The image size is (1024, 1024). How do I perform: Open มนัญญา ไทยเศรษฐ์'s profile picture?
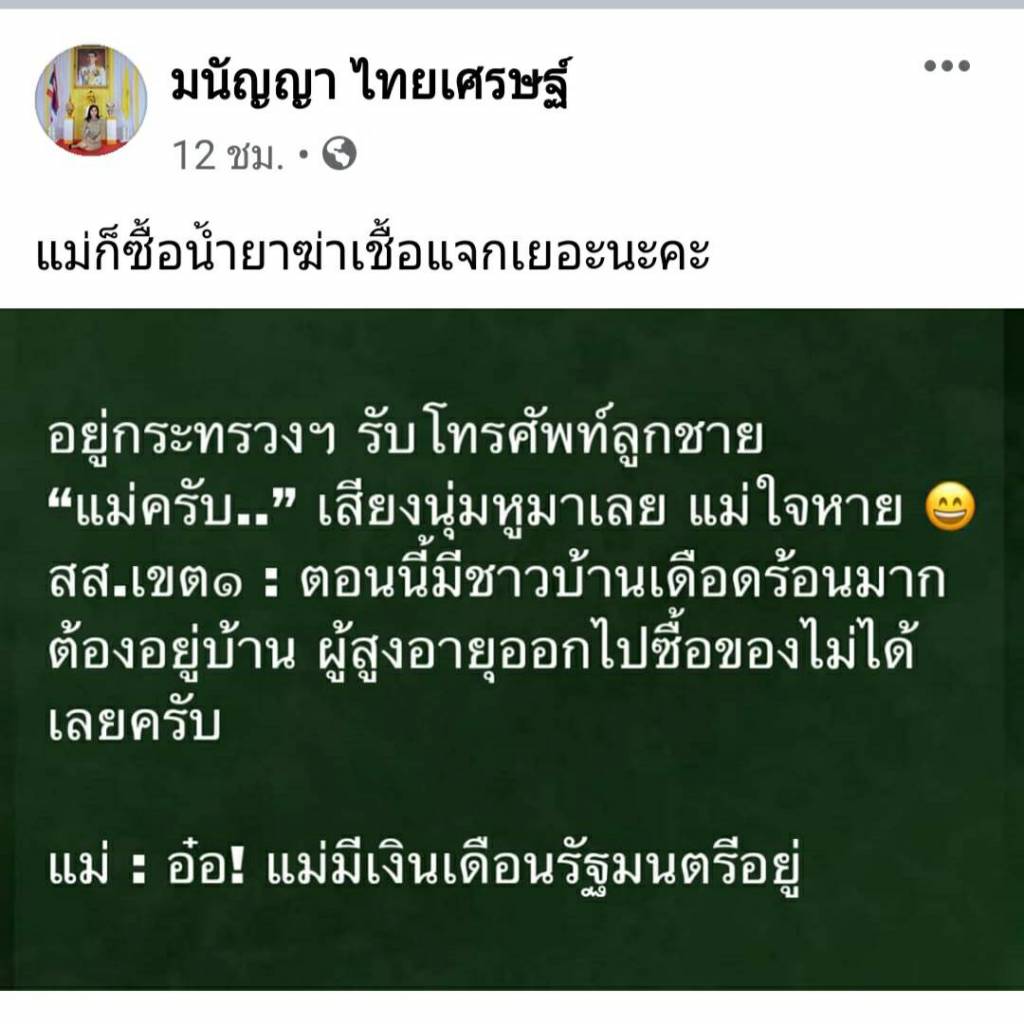tap(91, 100)
